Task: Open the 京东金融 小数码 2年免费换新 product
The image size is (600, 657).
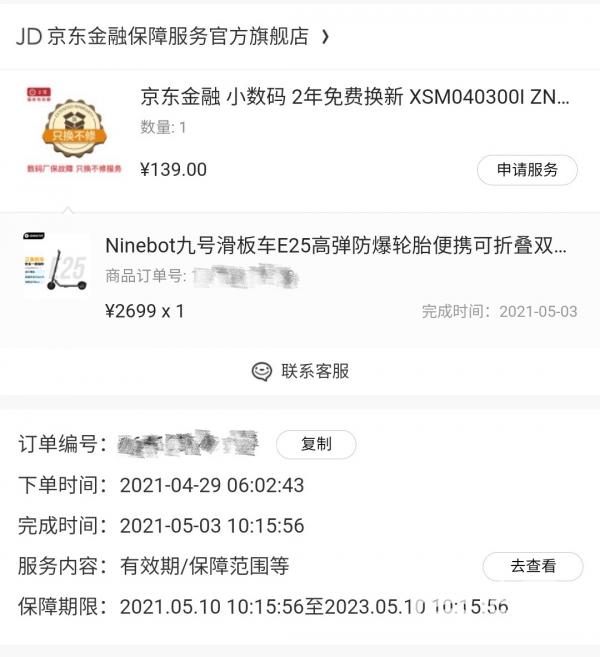Action: click(x=355, y=98)
